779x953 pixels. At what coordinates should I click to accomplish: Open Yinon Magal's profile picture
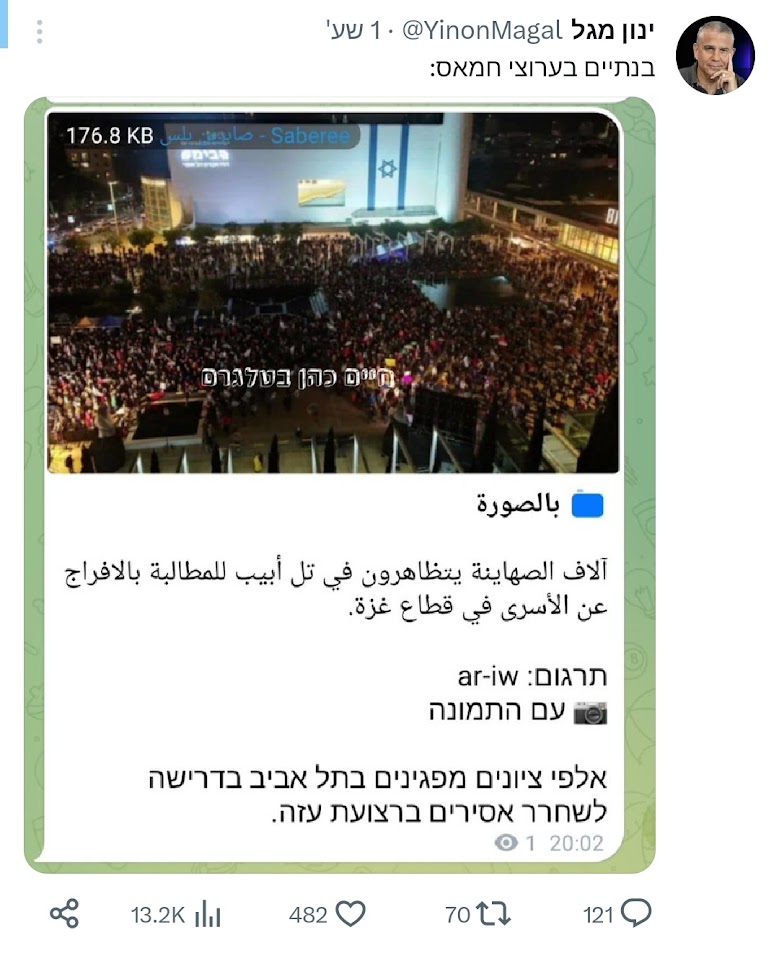(714, 55)
